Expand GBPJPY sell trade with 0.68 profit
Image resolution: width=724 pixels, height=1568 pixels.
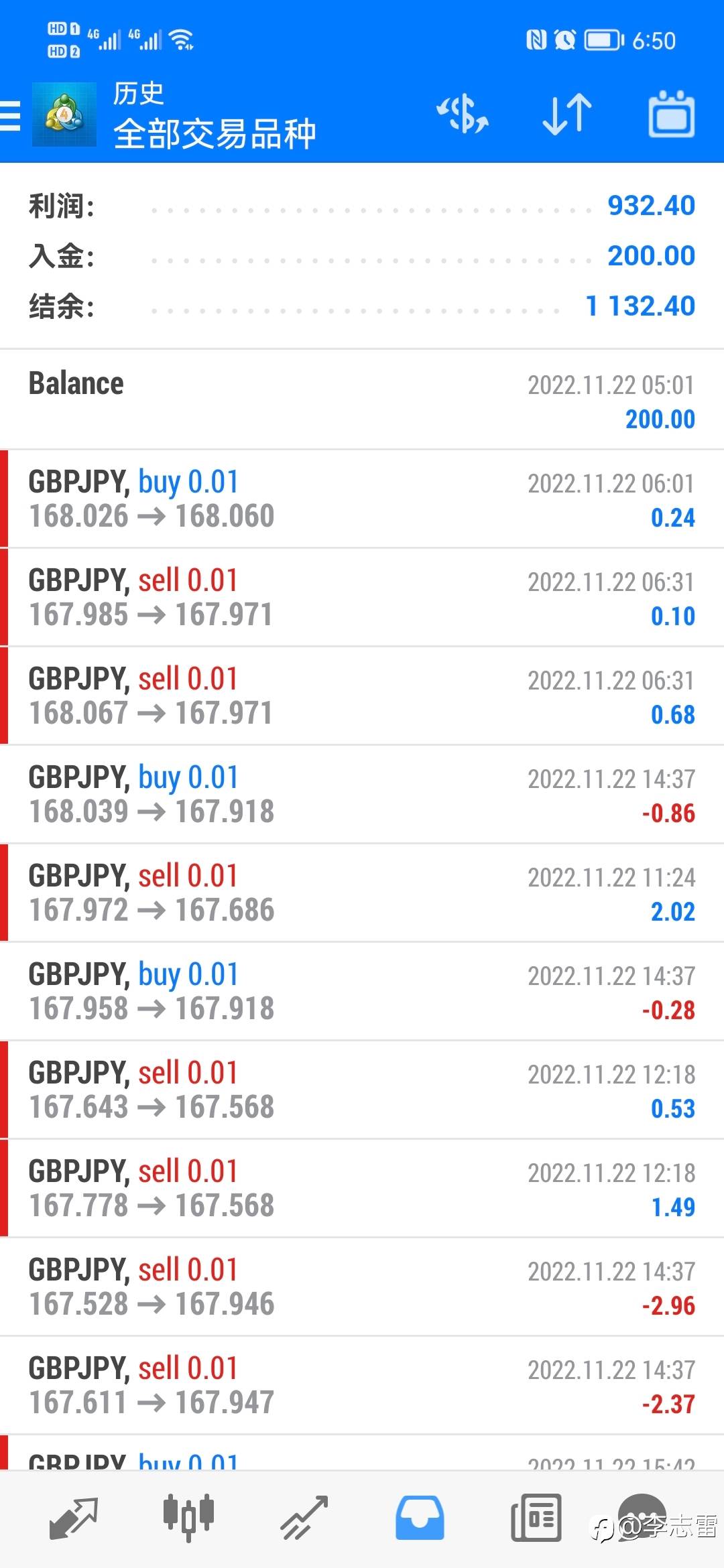[x=362, y=696]
